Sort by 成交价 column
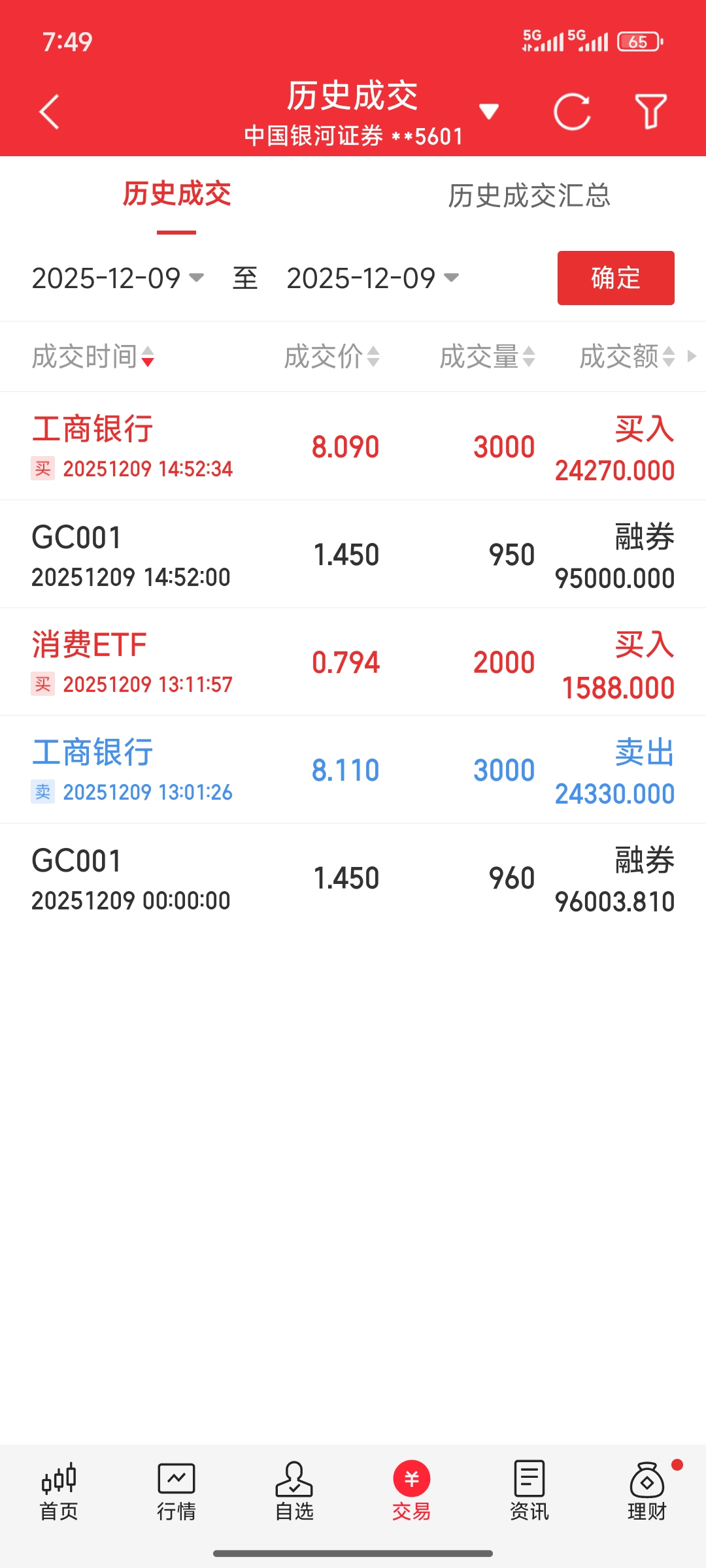Image resolution: width=706 pixels, height=1568 pixels. click(331, 357)
